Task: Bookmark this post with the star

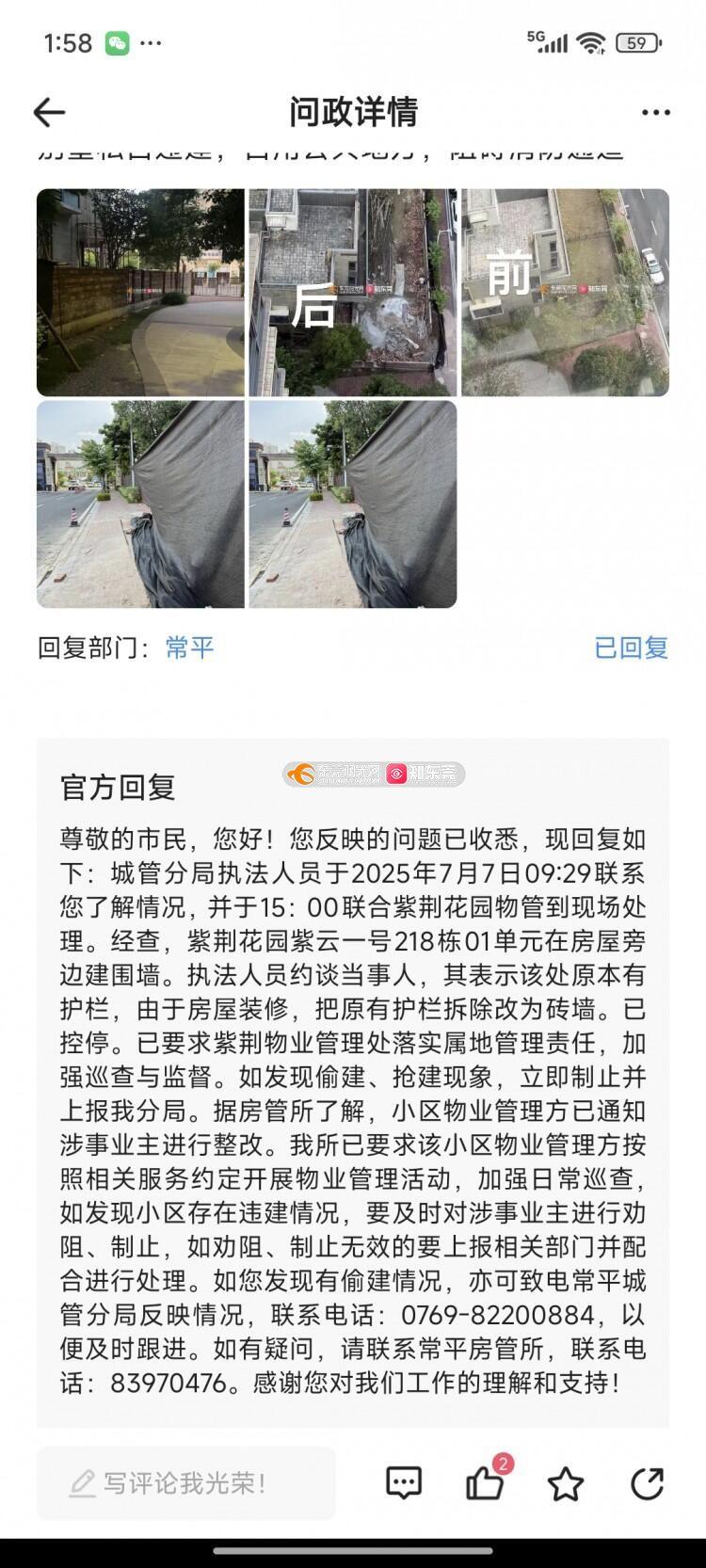Action: (566, 1484)
